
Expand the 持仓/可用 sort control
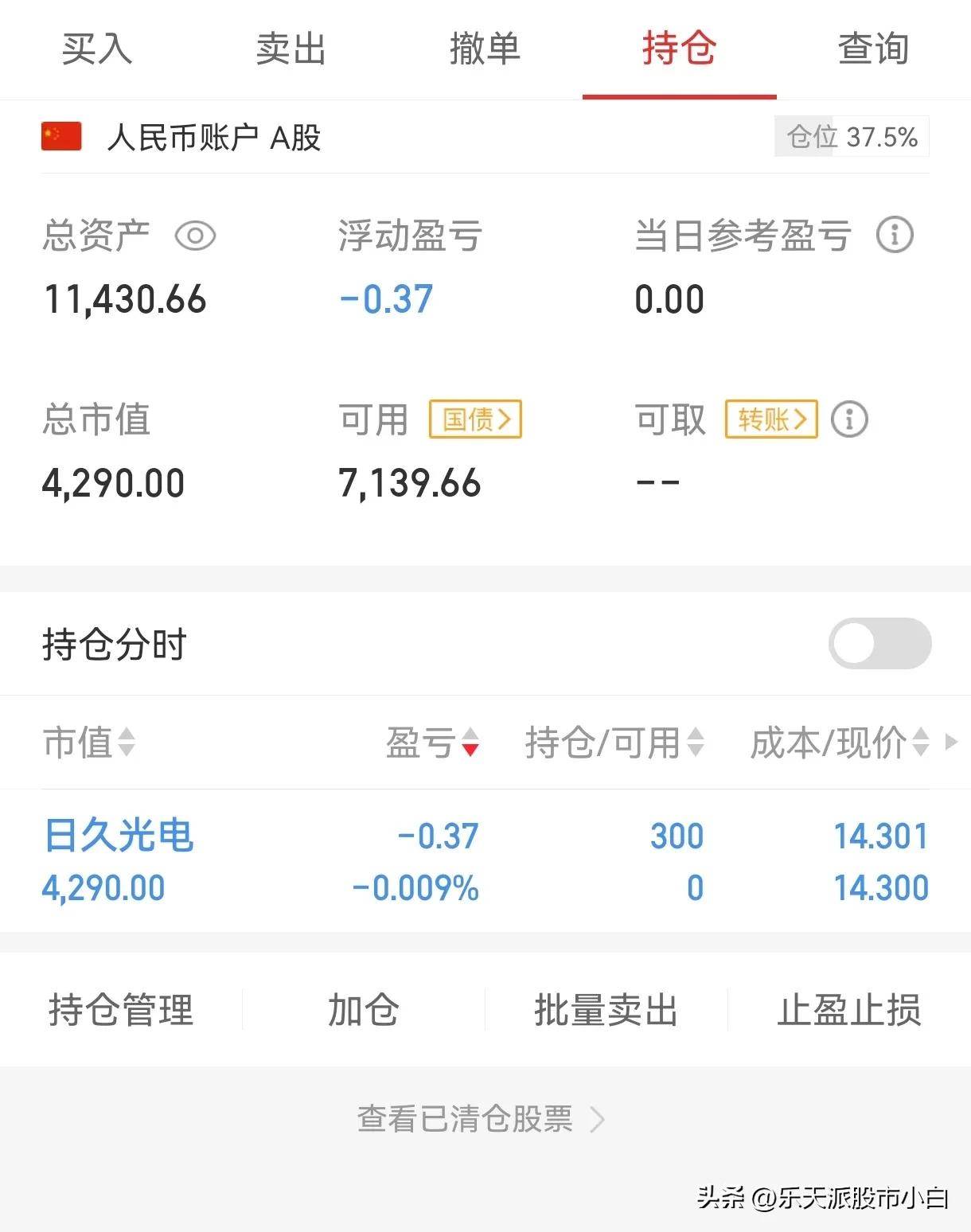tap(696, 744)
